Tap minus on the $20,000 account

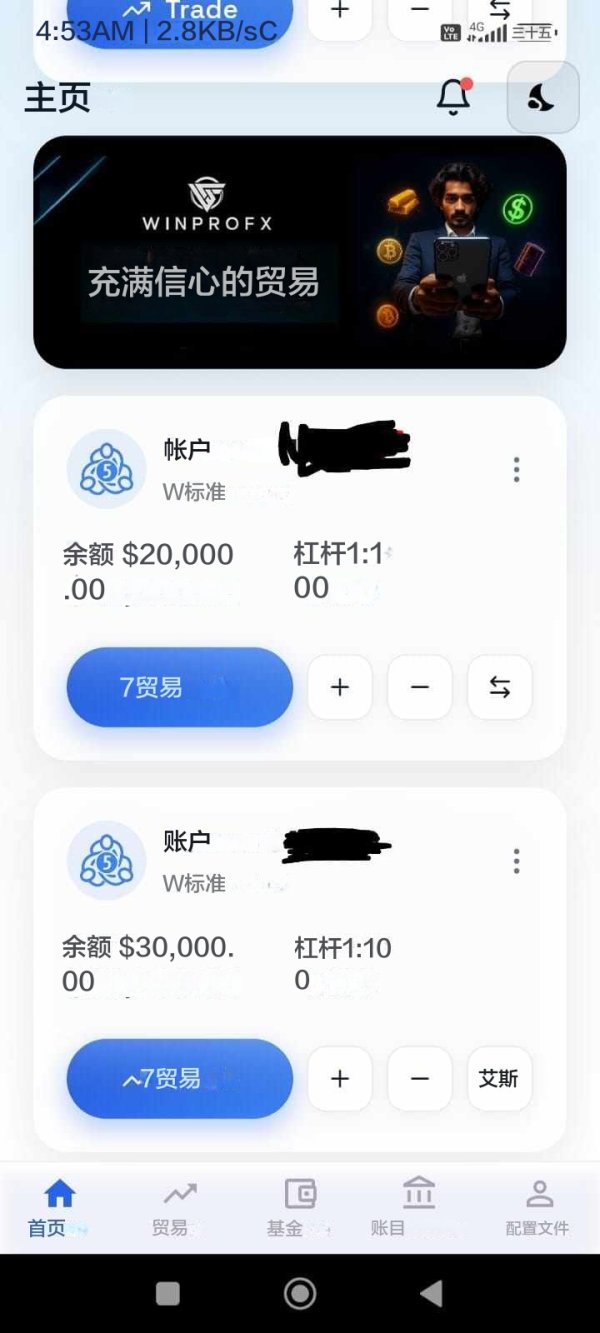pyautogui.click(x=420, y=687)
